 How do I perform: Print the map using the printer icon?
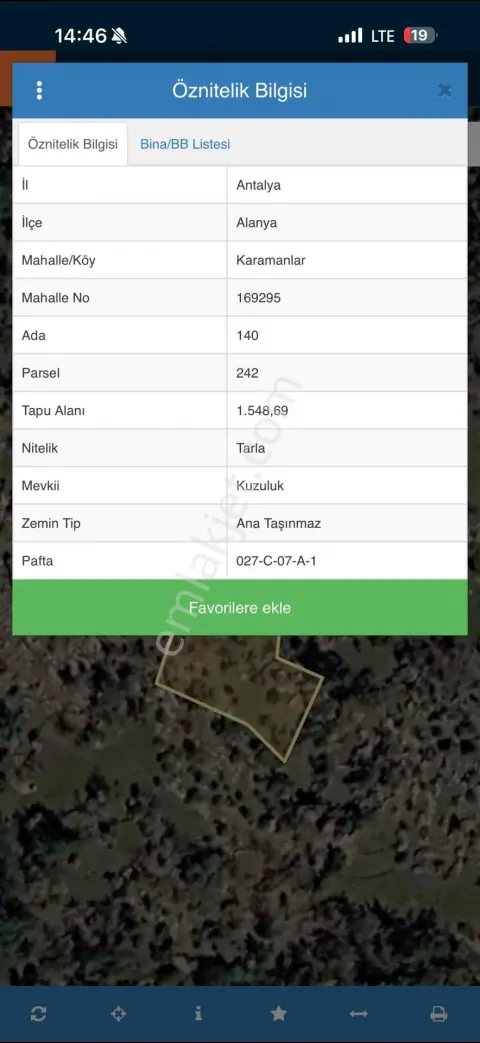pyautogui.click(x=438, y=1014)
